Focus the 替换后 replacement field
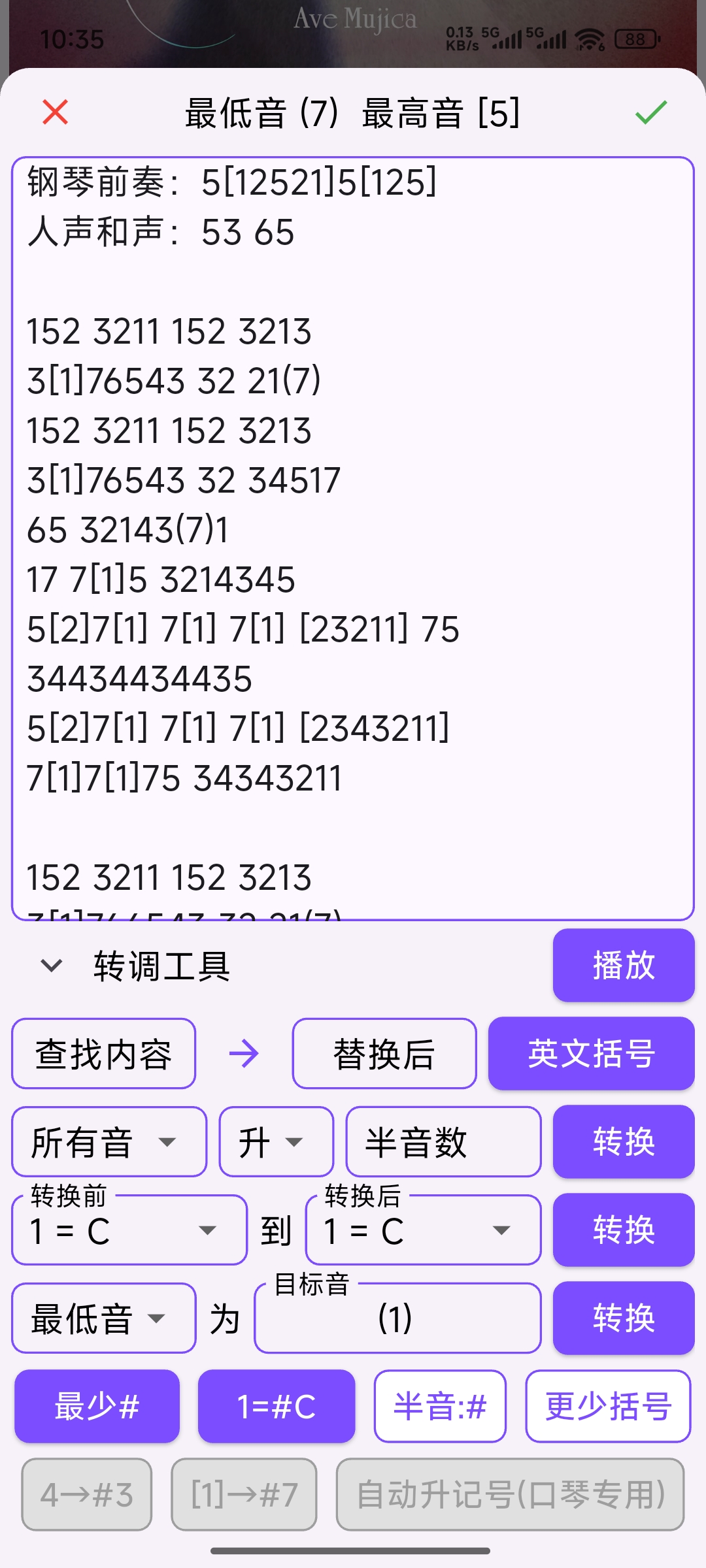The width and height of the screenshot is (706, 1568). pyautogui.click(x=384, y=1054)
